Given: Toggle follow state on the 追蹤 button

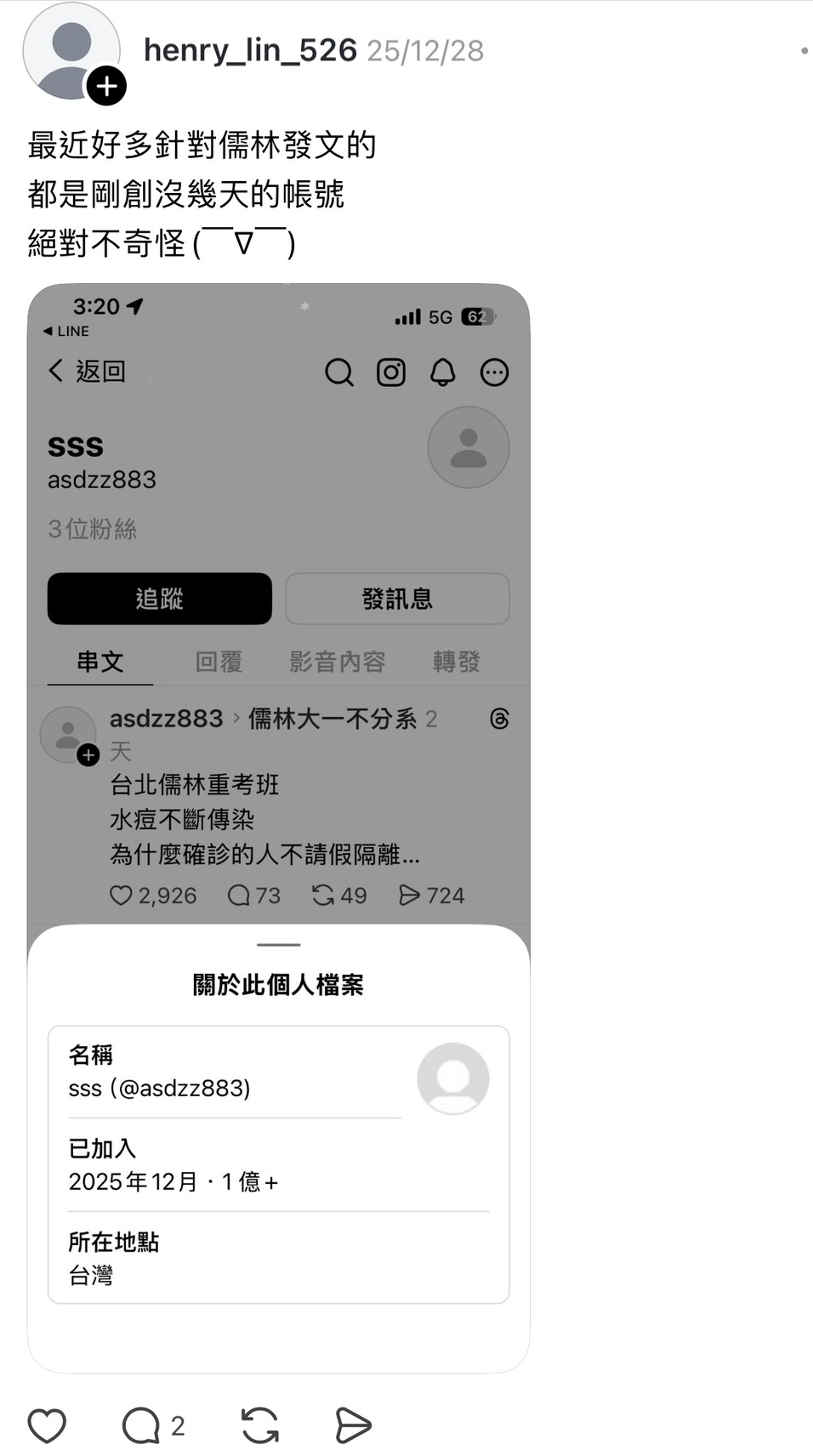Looking at the screenshot, I should pyautogui.click(x=159, y=599).
